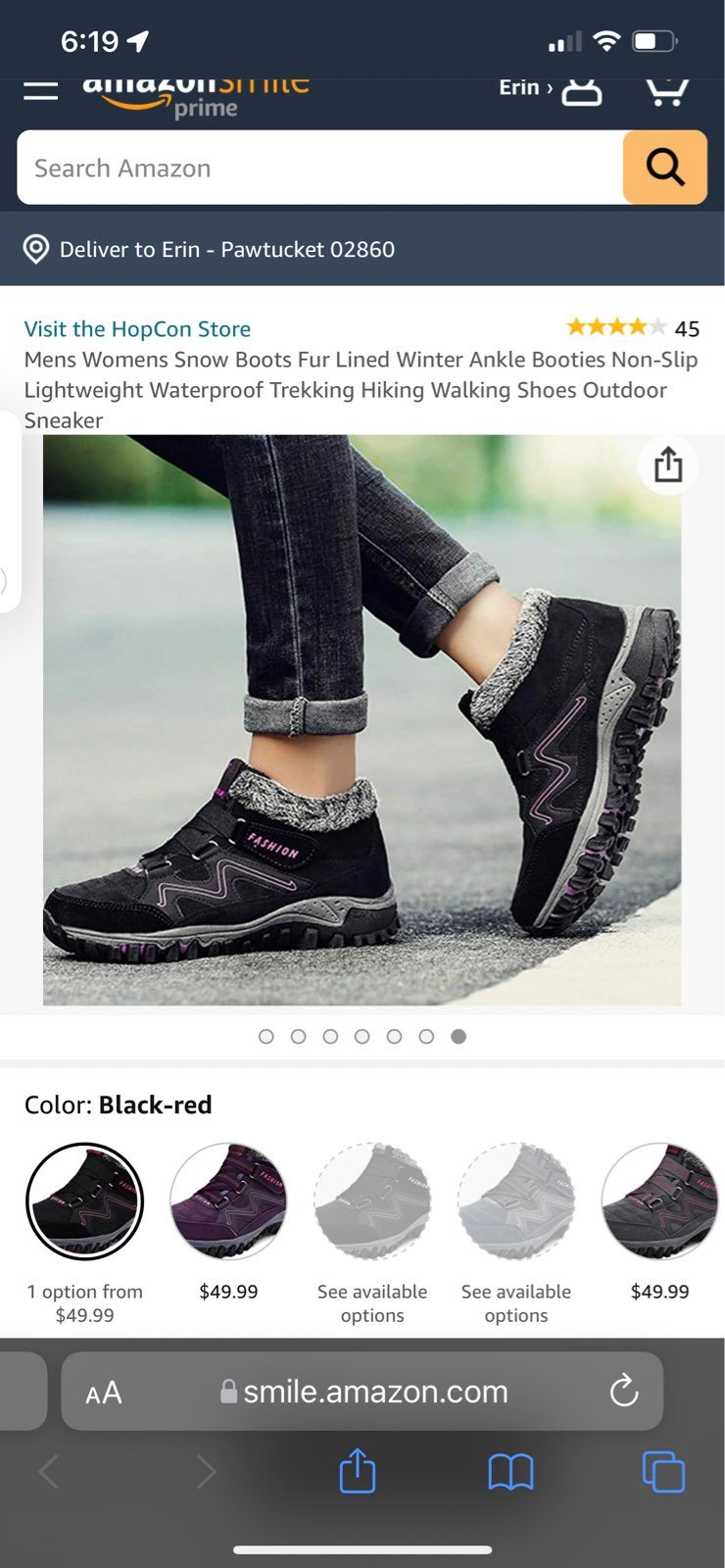Visit the HopCon Store

(x=137, y=328)
